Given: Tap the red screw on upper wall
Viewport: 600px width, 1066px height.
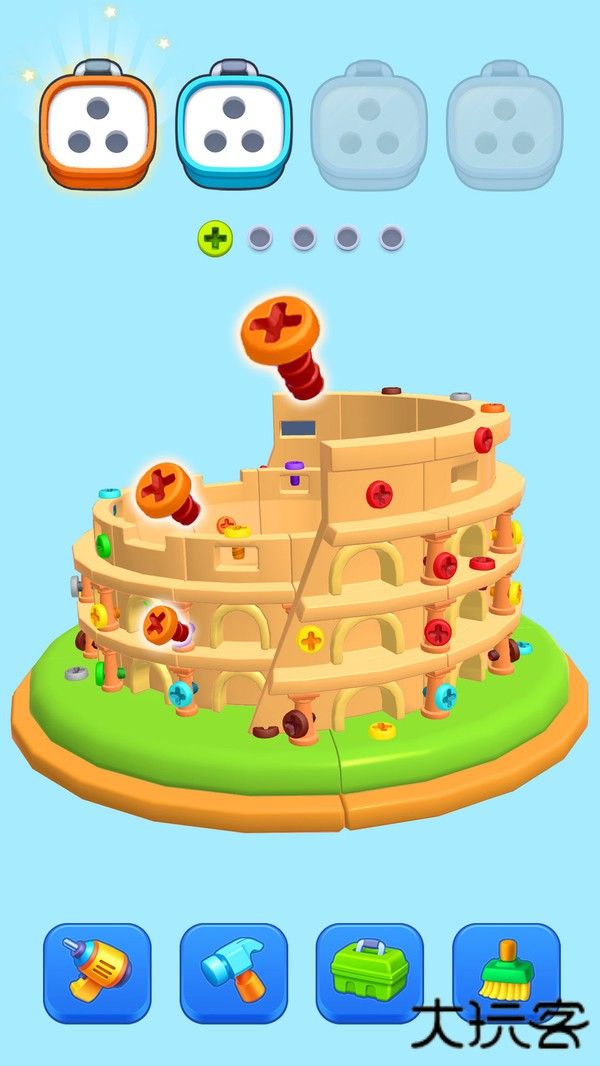Looking at the screenshot, I should click(379, 493).
